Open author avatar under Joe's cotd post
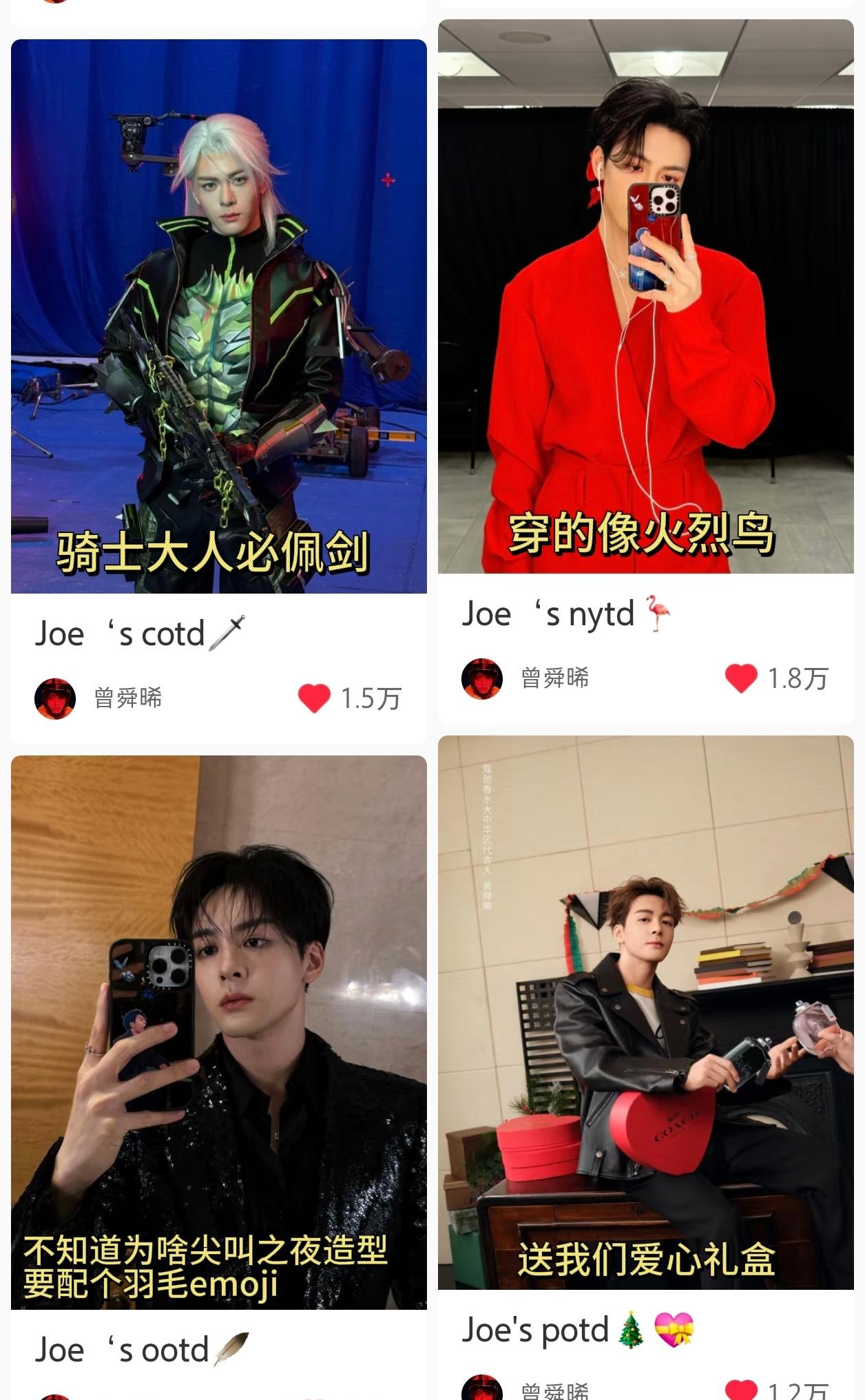Image resolution: width=865 pixels, height=1400 pixels. click(55, 698)
